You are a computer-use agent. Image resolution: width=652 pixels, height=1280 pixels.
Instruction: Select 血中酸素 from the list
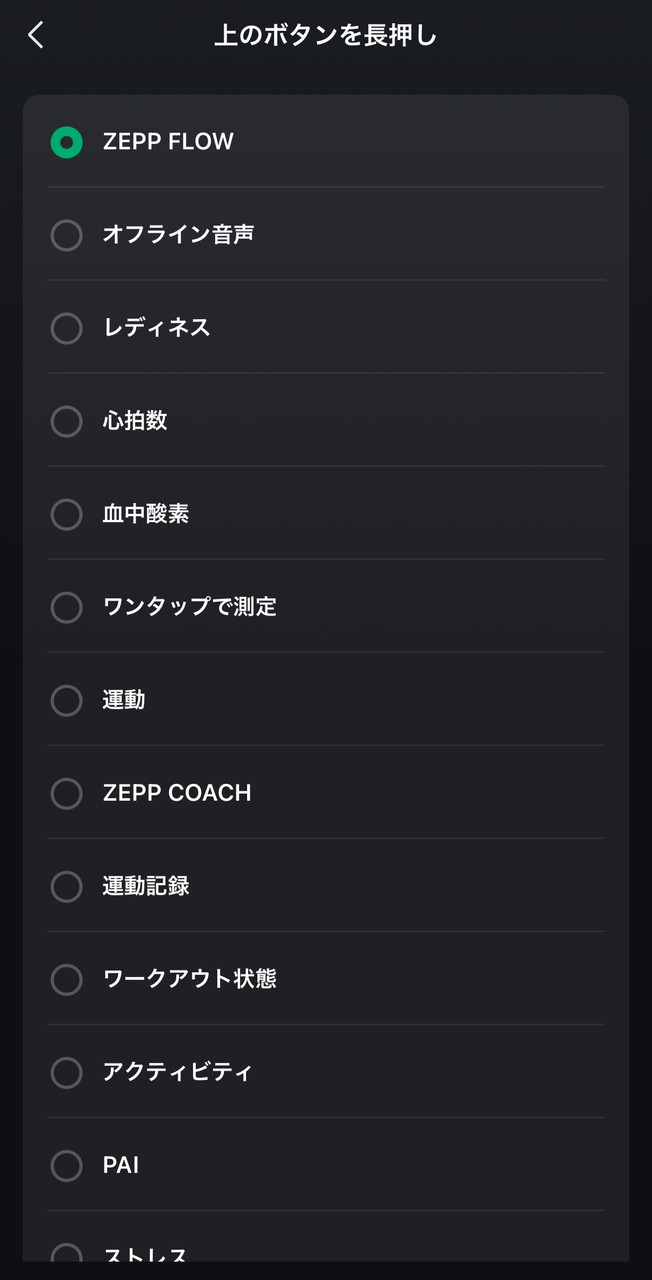point(67,514)
